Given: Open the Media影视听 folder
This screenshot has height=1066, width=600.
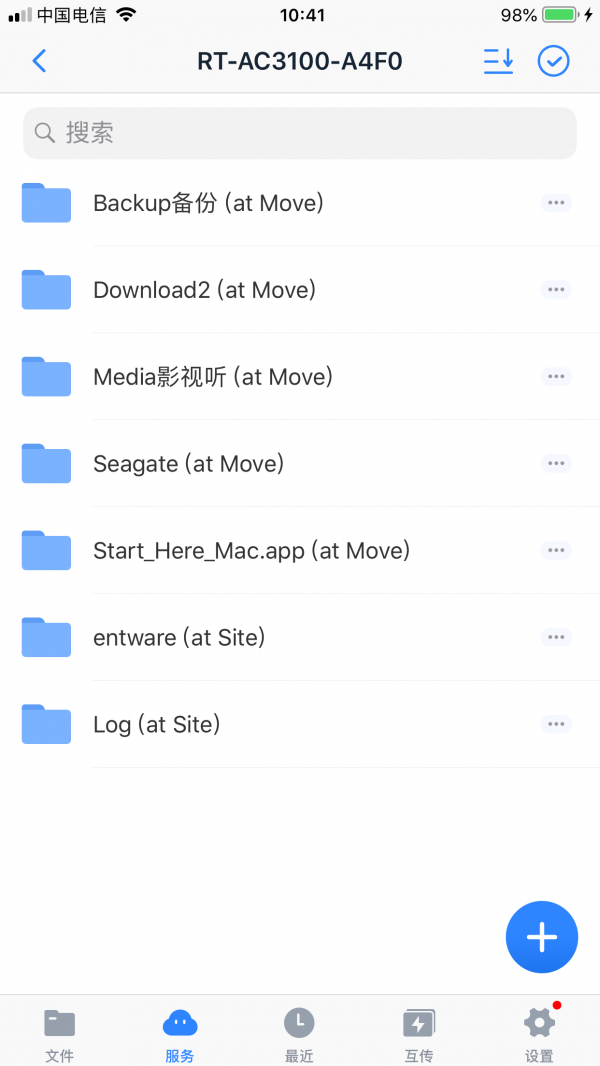Looking at the screenshot, I should tap(212, 377).
